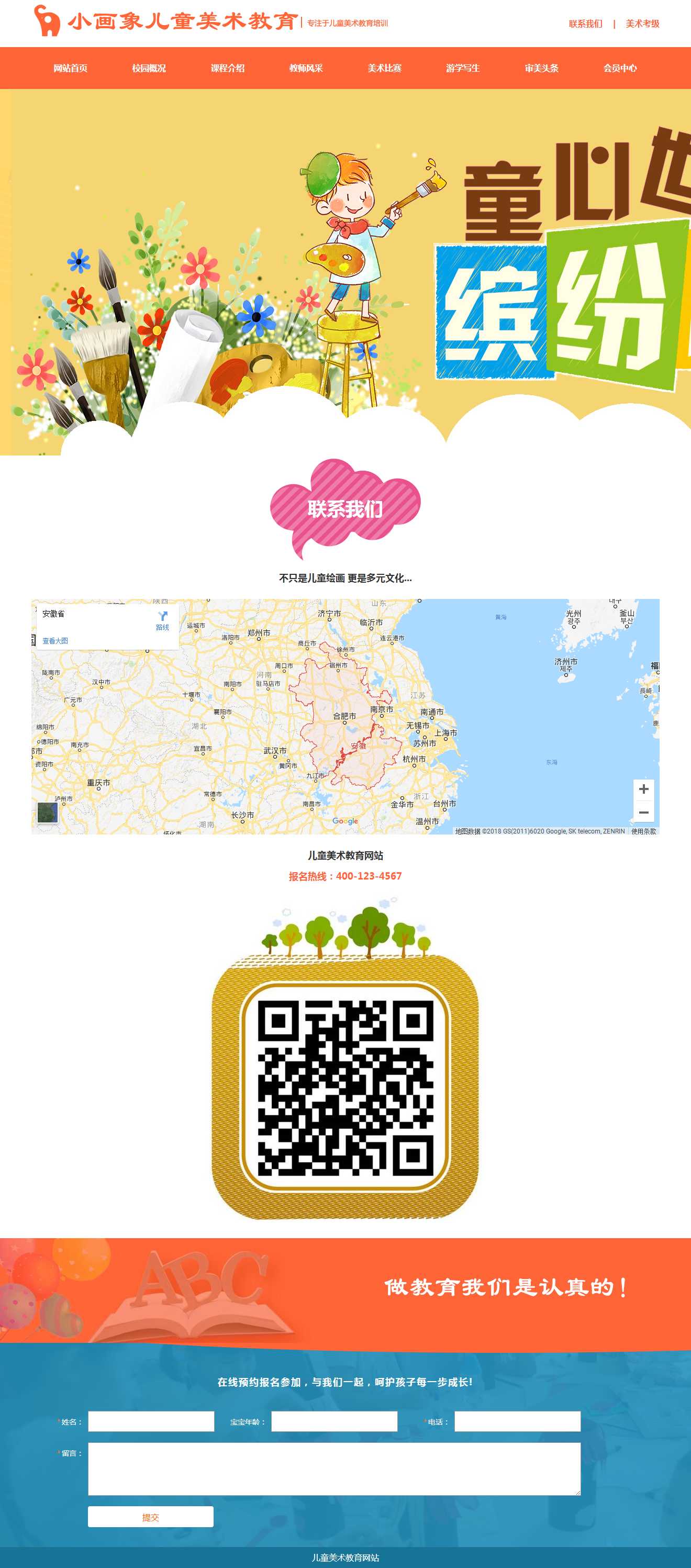The width and height of the screenshot is (691, 1568).
Task: Submit the form with 提交 button
Action: [x=150, y=1517]
